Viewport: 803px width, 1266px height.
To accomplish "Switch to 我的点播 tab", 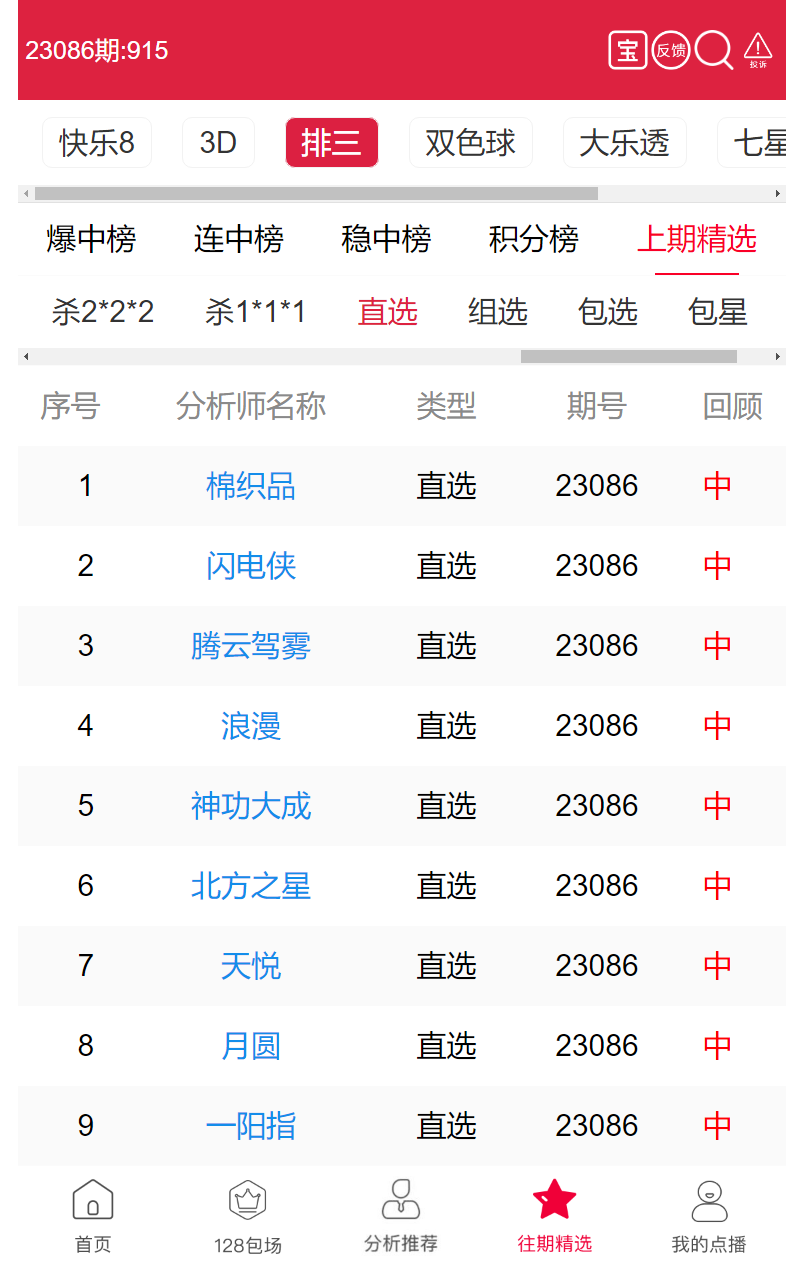I will [x=709, y=1216].
